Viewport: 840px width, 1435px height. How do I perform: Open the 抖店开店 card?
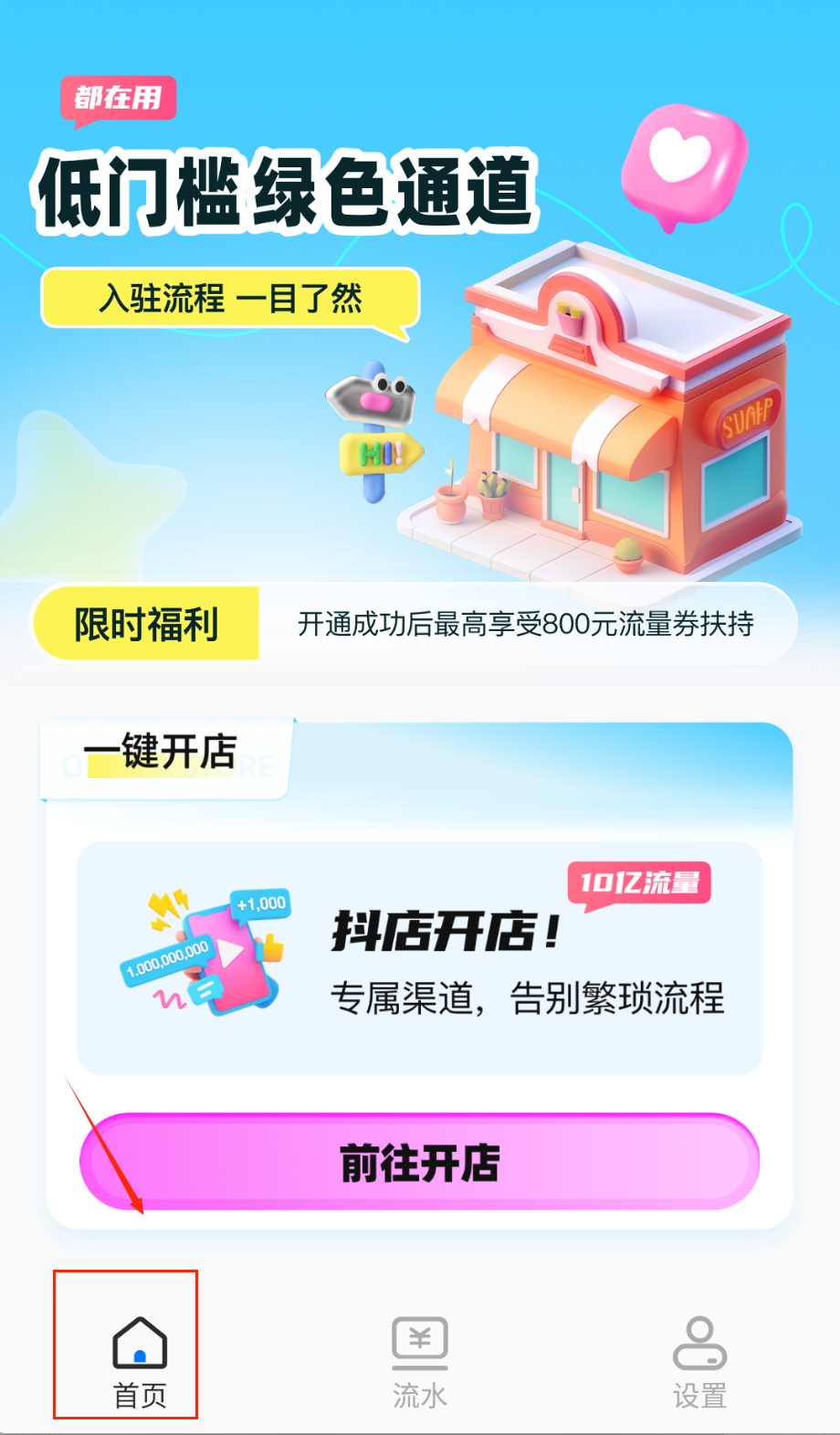click(419, 959)
